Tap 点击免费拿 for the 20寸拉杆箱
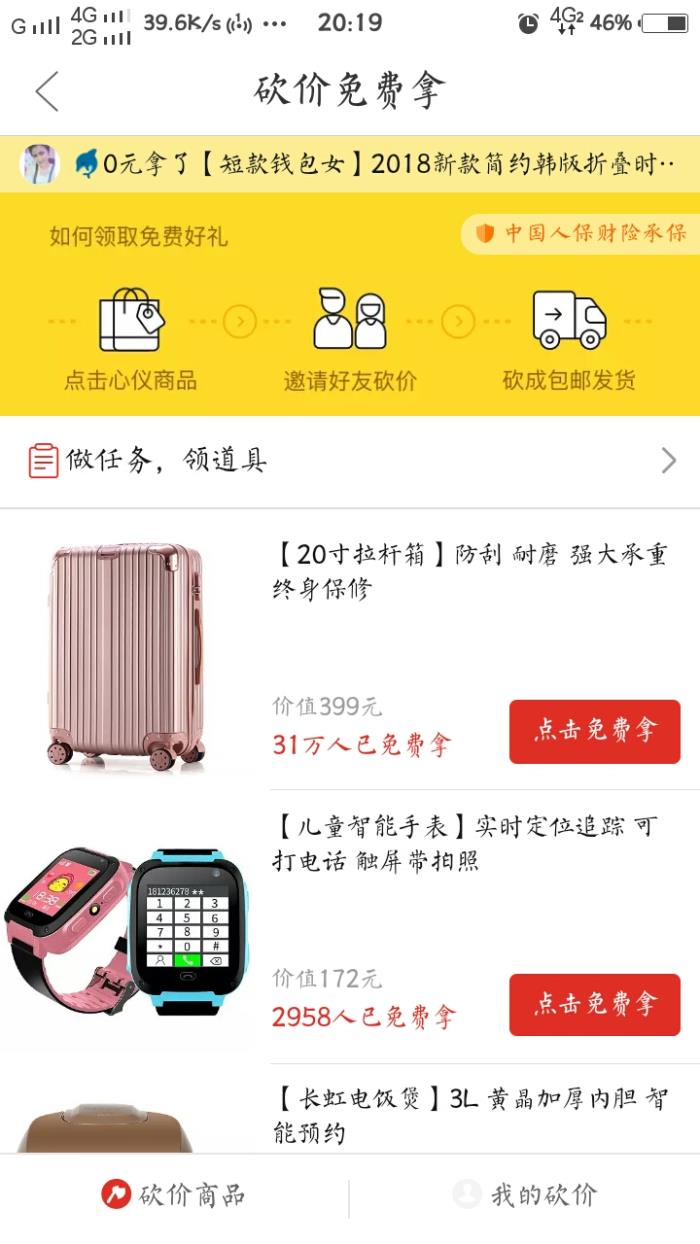 click(x=594, y=731)
